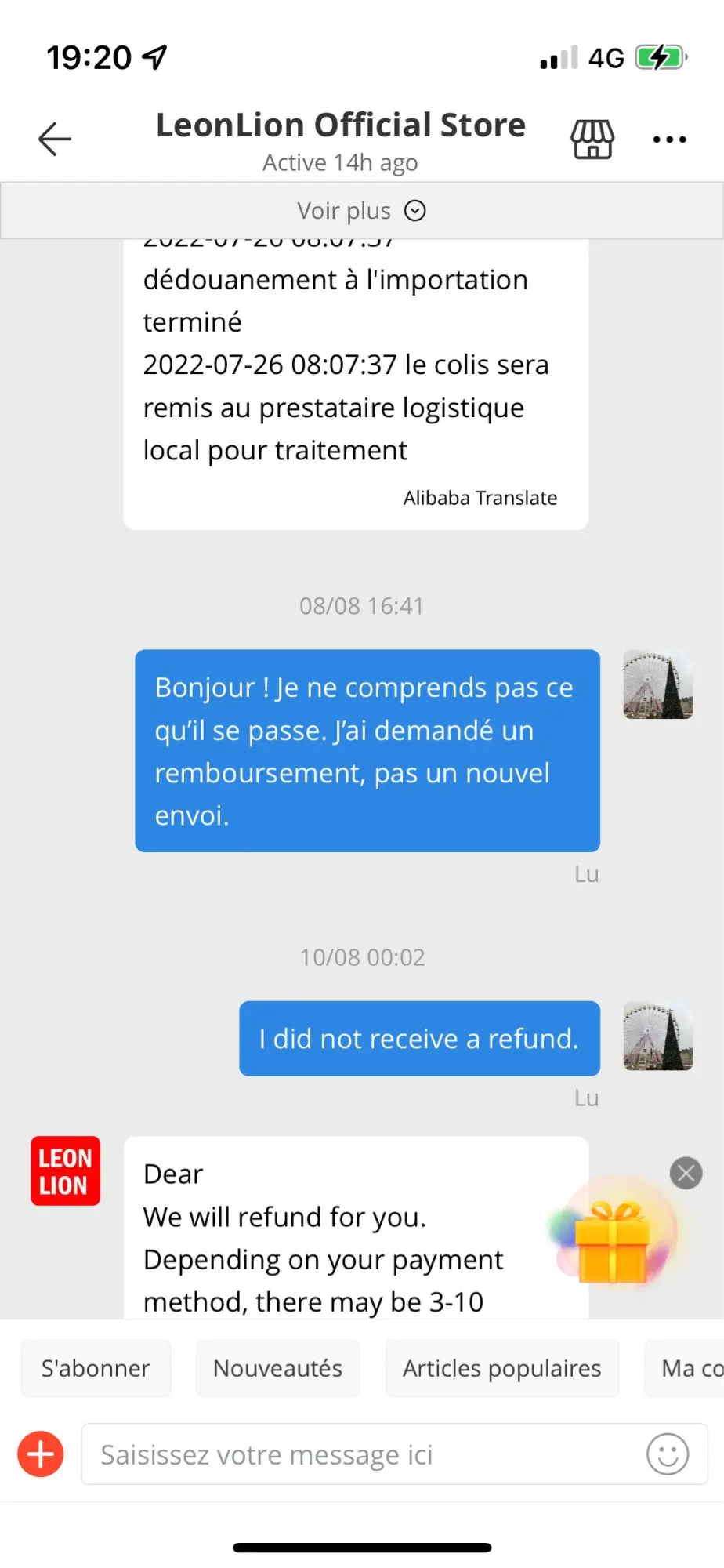
Task: Open the three-dot overflow menu
Action: tap(669, 140)
